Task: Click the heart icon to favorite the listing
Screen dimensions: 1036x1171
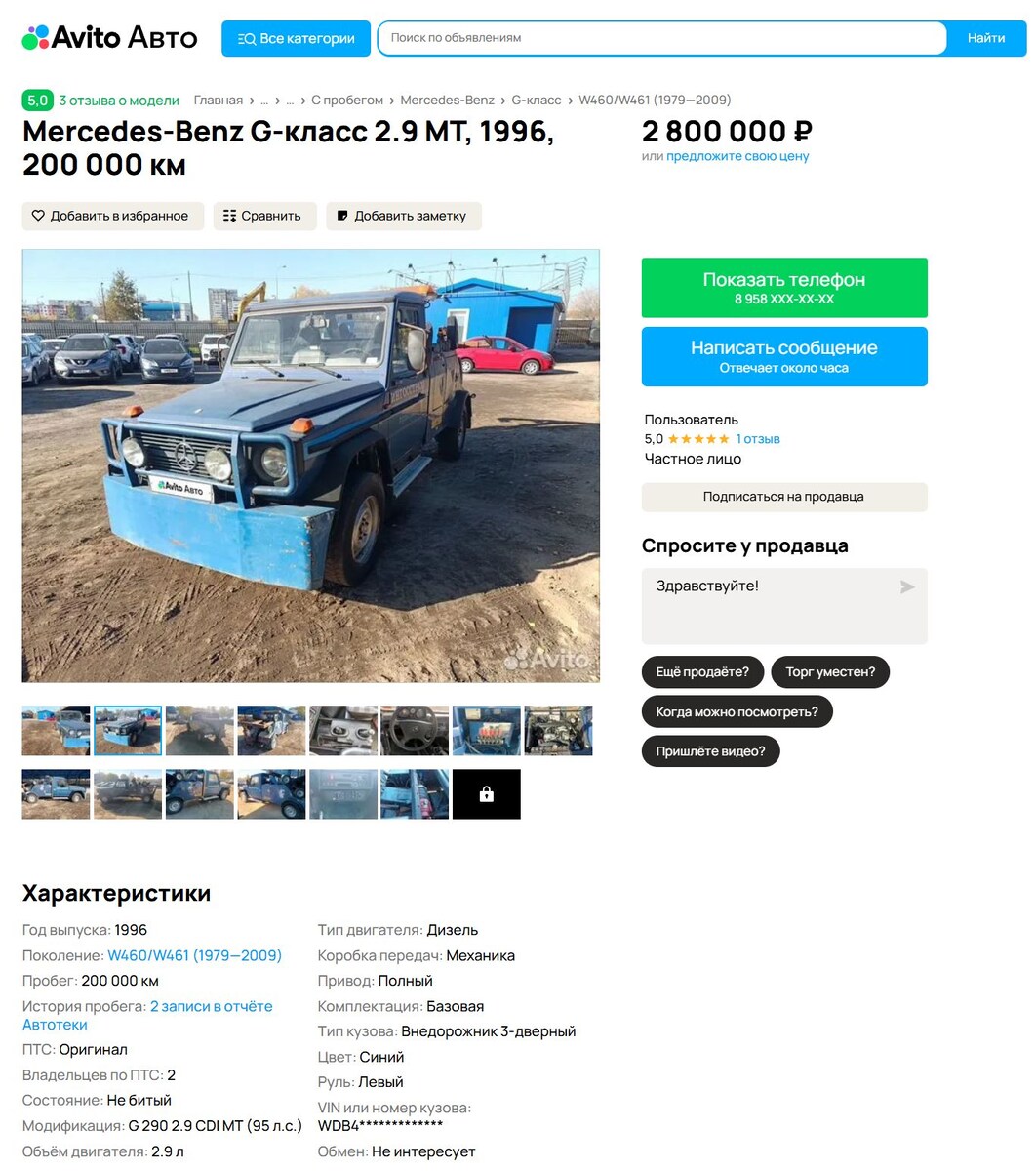Action: pyautogui.click(x=38, y=216)
